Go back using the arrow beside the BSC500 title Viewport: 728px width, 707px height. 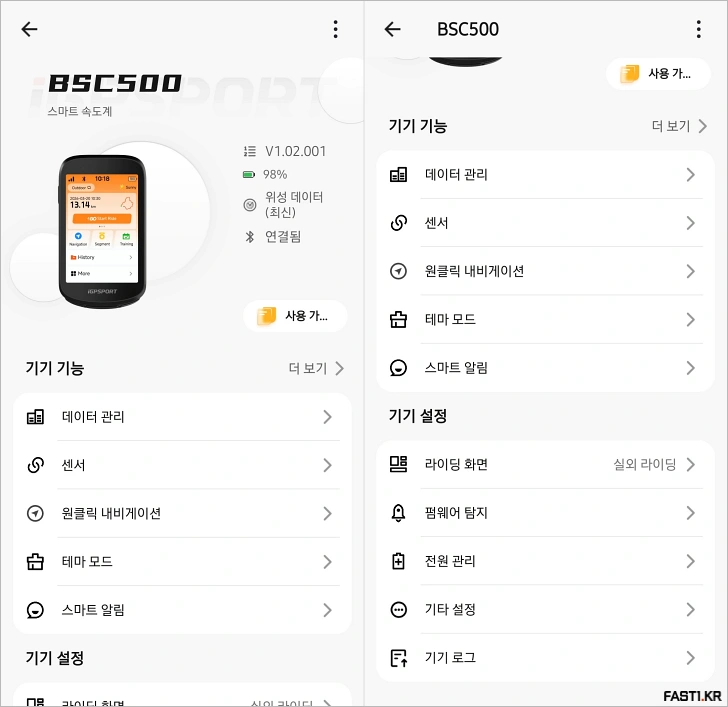pos(393,29)
